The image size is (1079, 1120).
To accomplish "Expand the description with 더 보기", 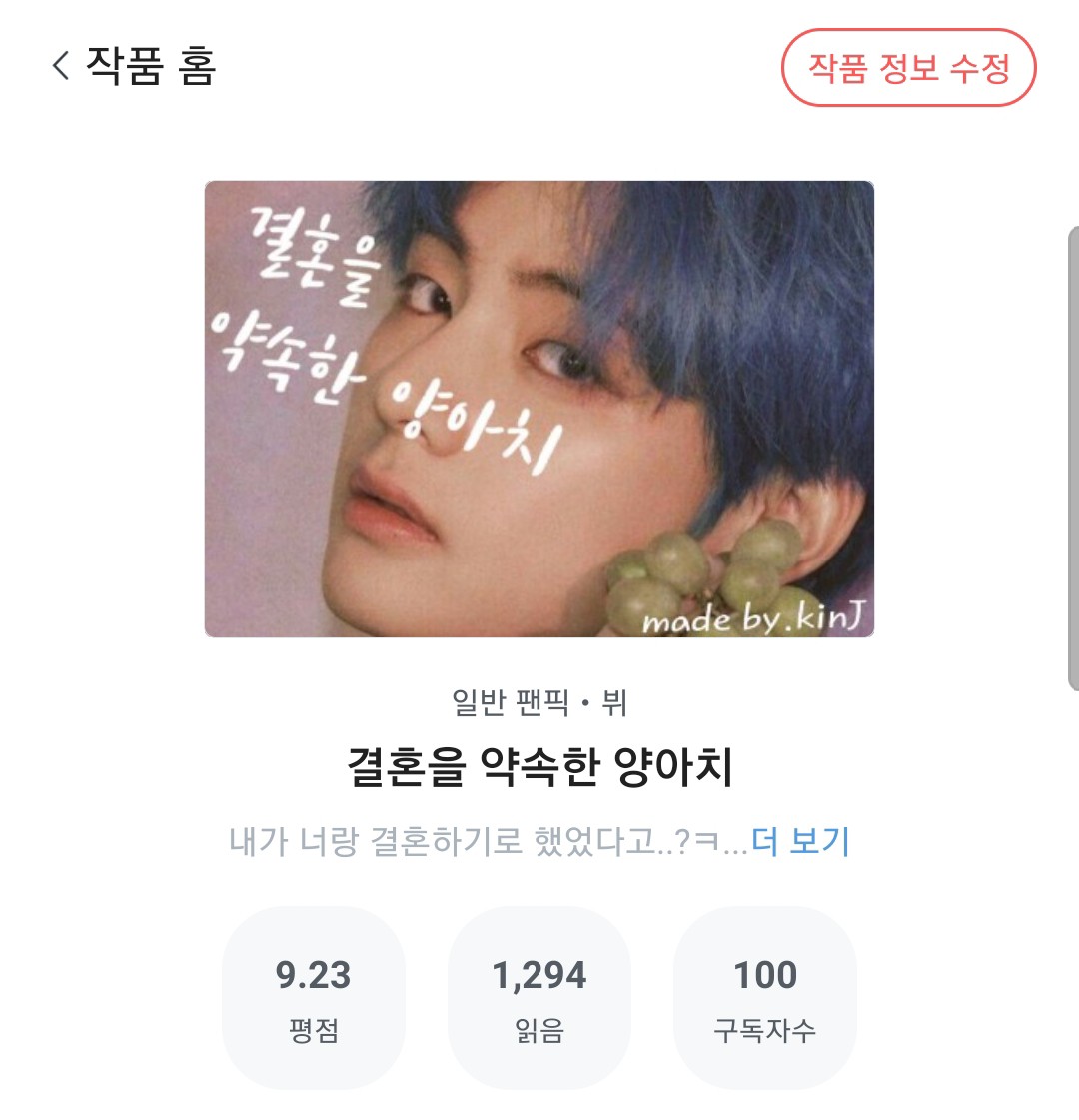I will click(800, 841).
